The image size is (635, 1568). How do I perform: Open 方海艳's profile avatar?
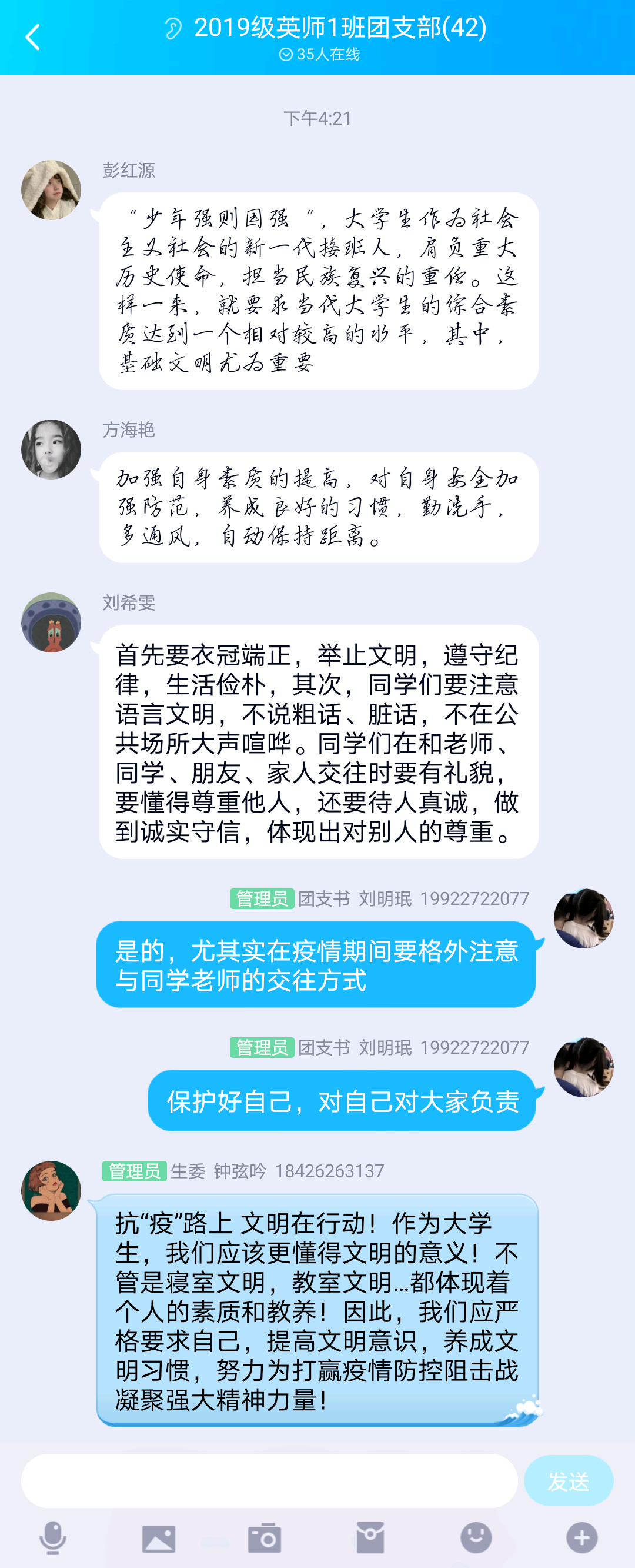[51, 449]
